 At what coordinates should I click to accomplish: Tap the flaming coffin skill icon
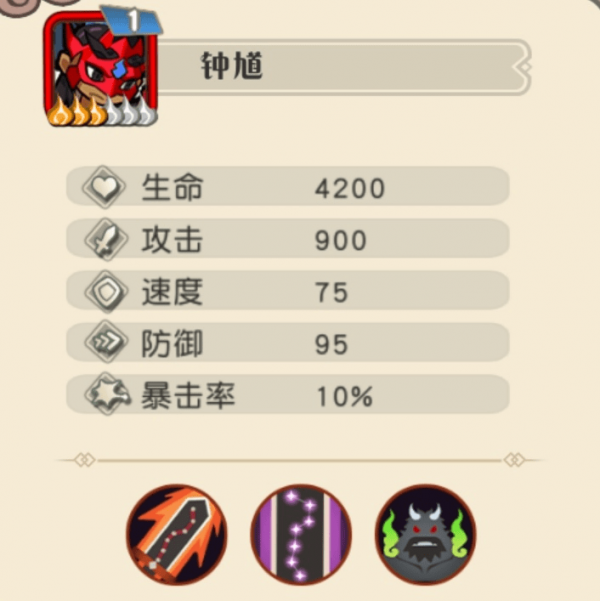coord(177,534)
